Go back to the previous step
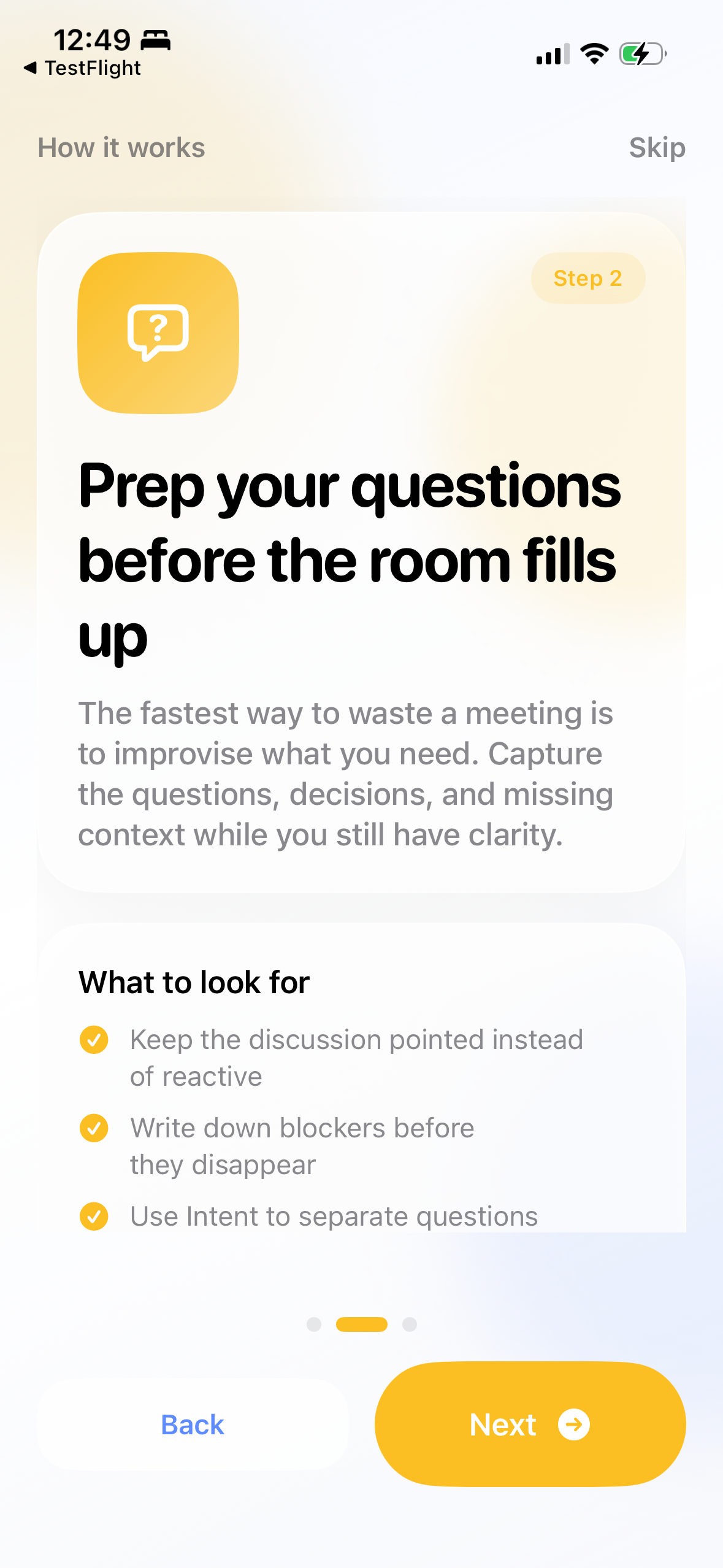 pyautogui.click(x=192, y=1424)
